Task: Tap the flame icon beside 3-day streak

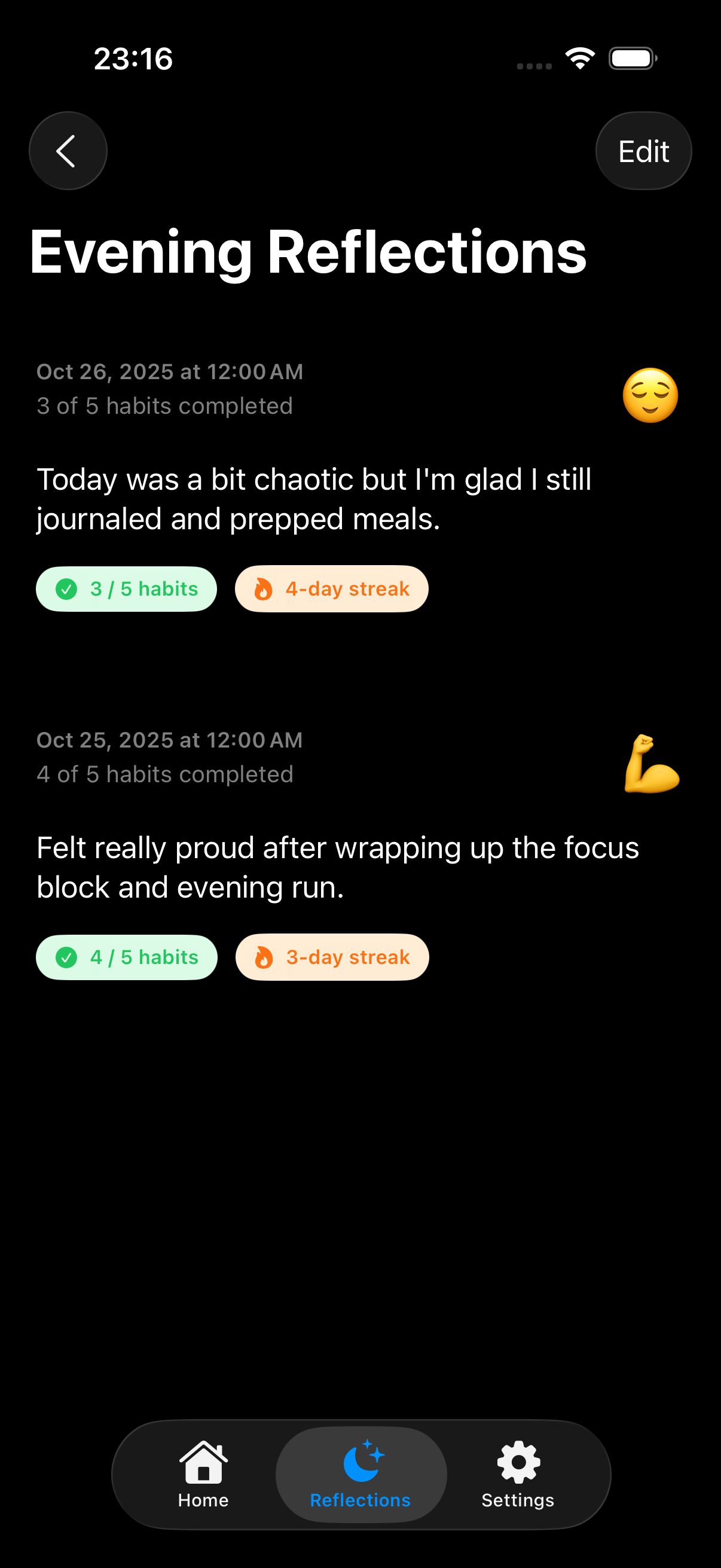Action: 264,957
